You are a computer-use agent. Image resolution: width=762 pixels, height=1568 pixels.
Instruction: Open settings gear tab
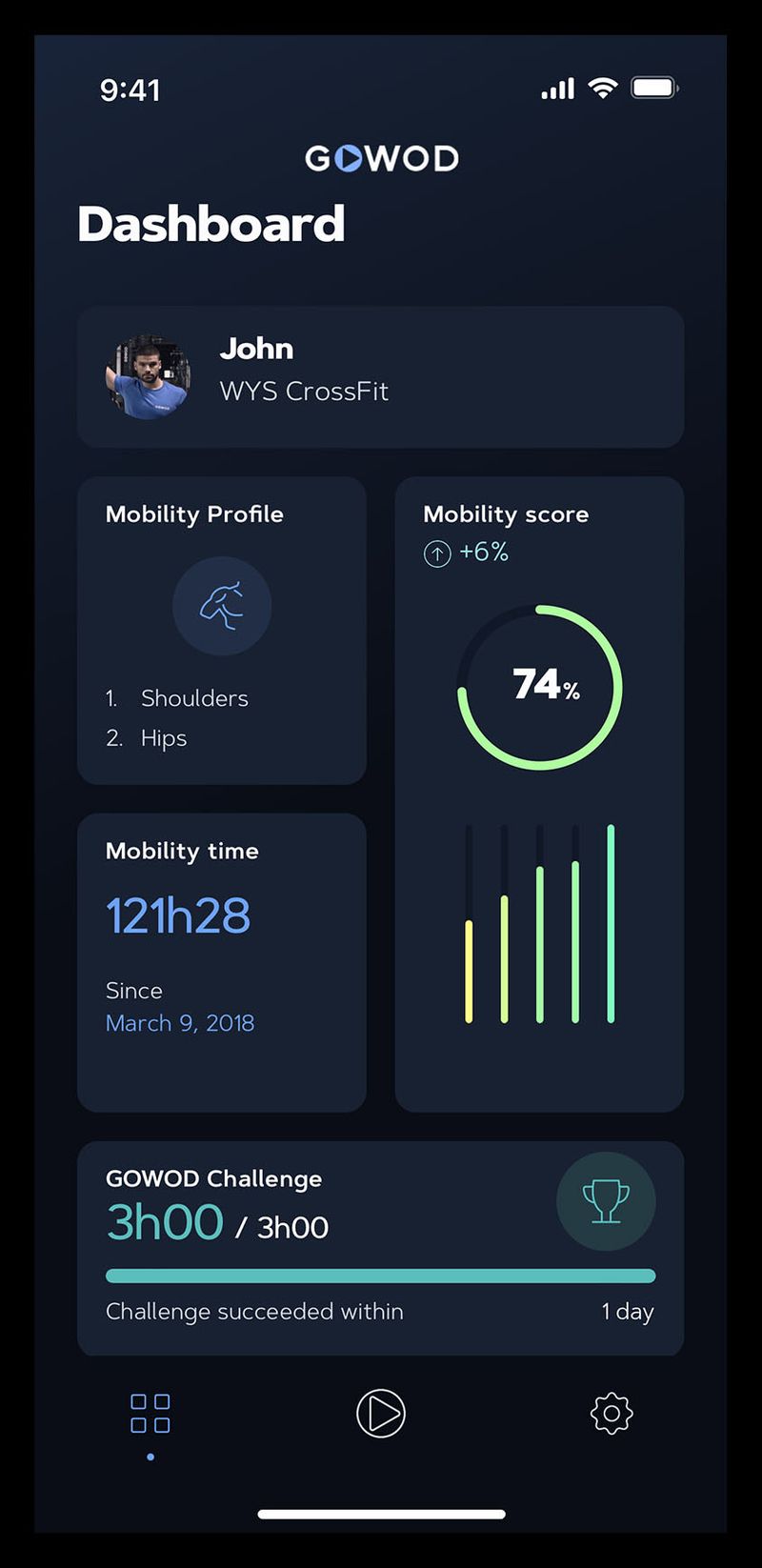click(x=612, y=1414)
